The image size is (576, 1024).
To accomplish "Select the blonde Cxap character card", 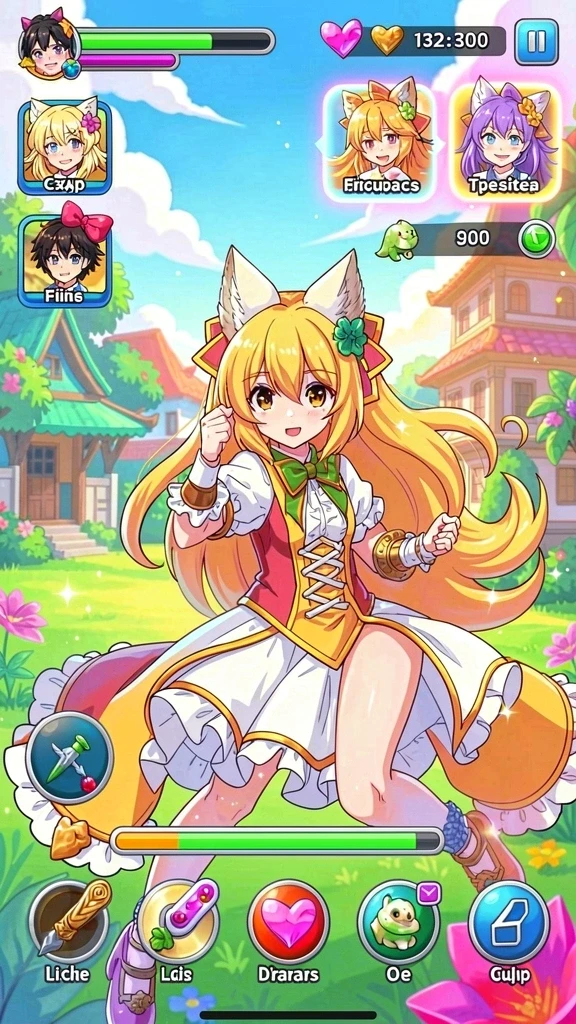I will click(64, 146).
